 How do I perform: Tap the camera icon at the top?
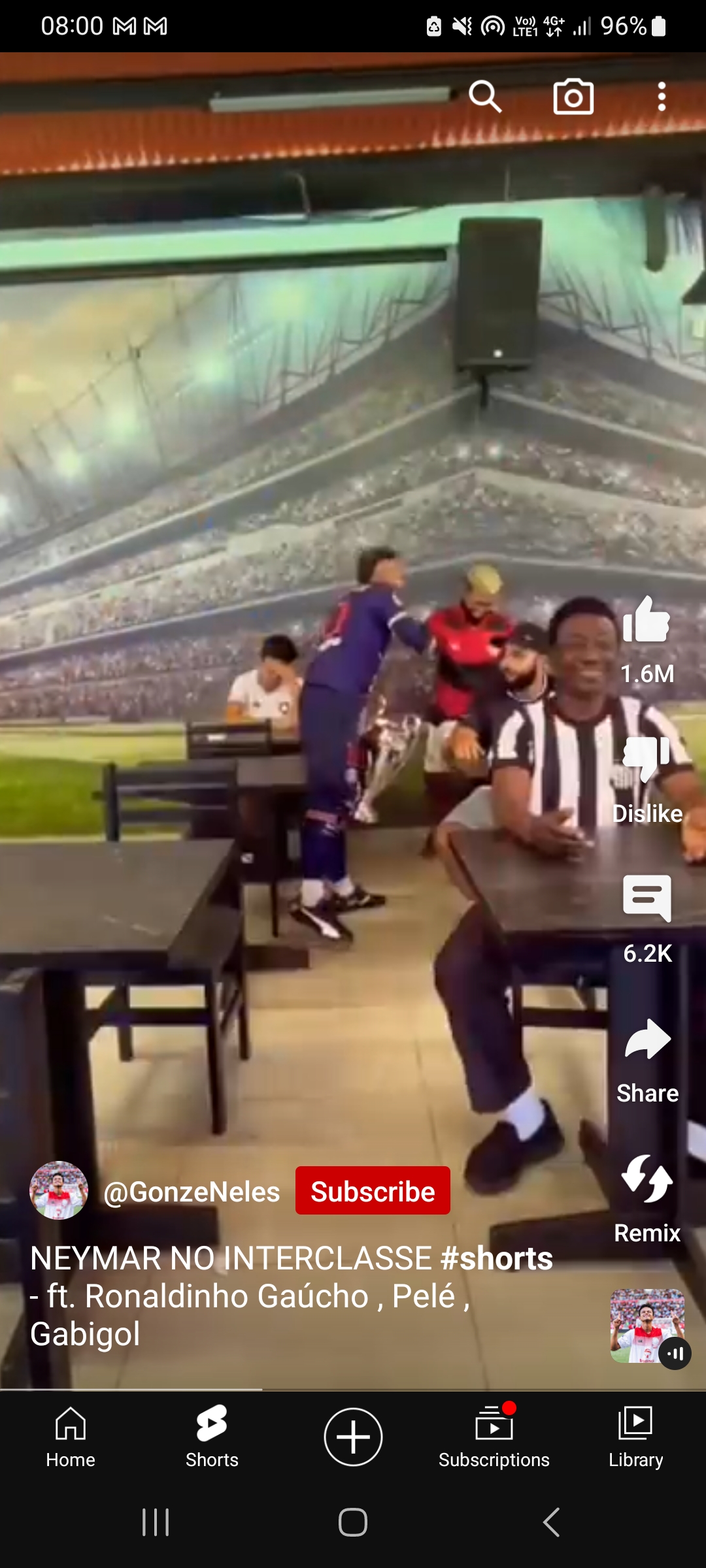(x=573, y=97)
